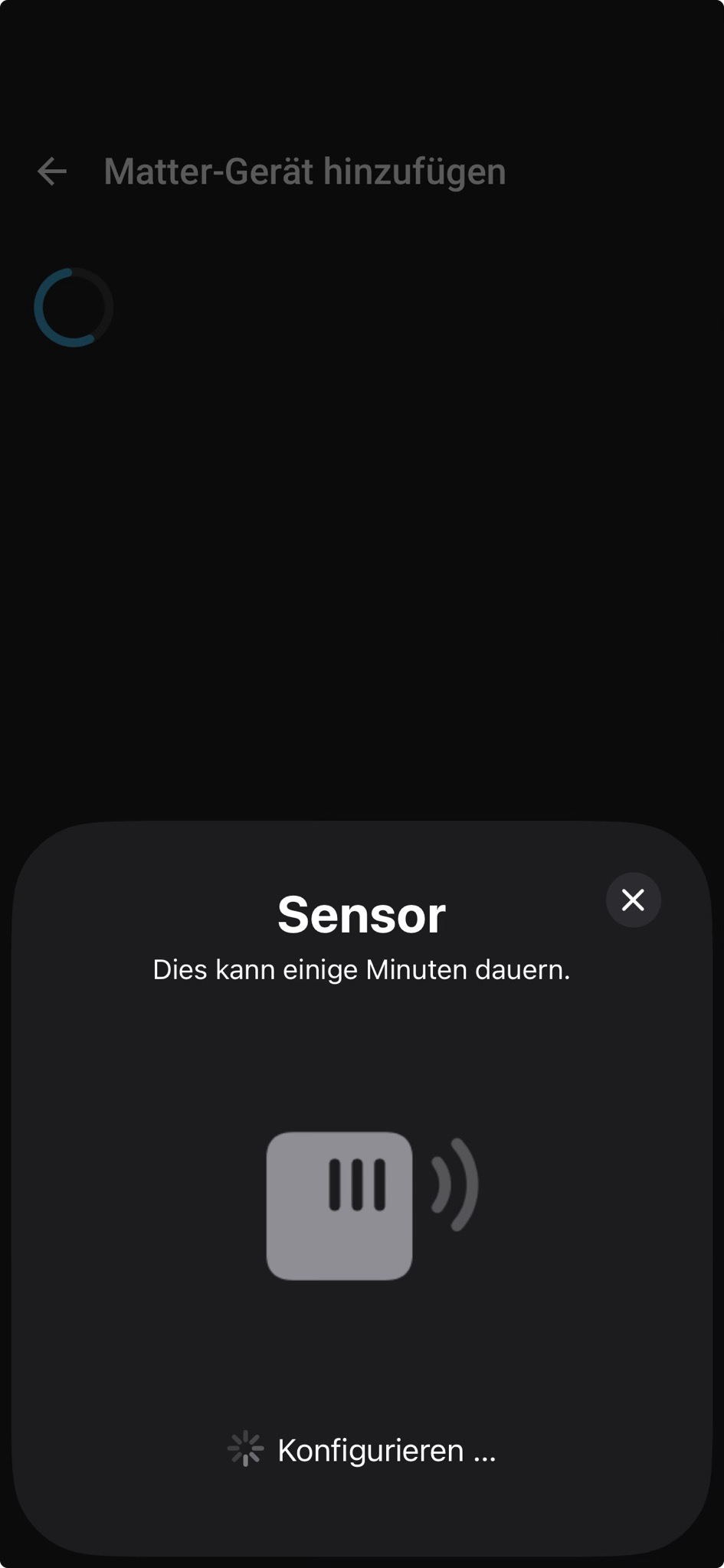The width and height of the screenshot is (724, 1568).
Task: Go back from Matter-Gerät hinzufügen
Action: click(x=52, y=171)
